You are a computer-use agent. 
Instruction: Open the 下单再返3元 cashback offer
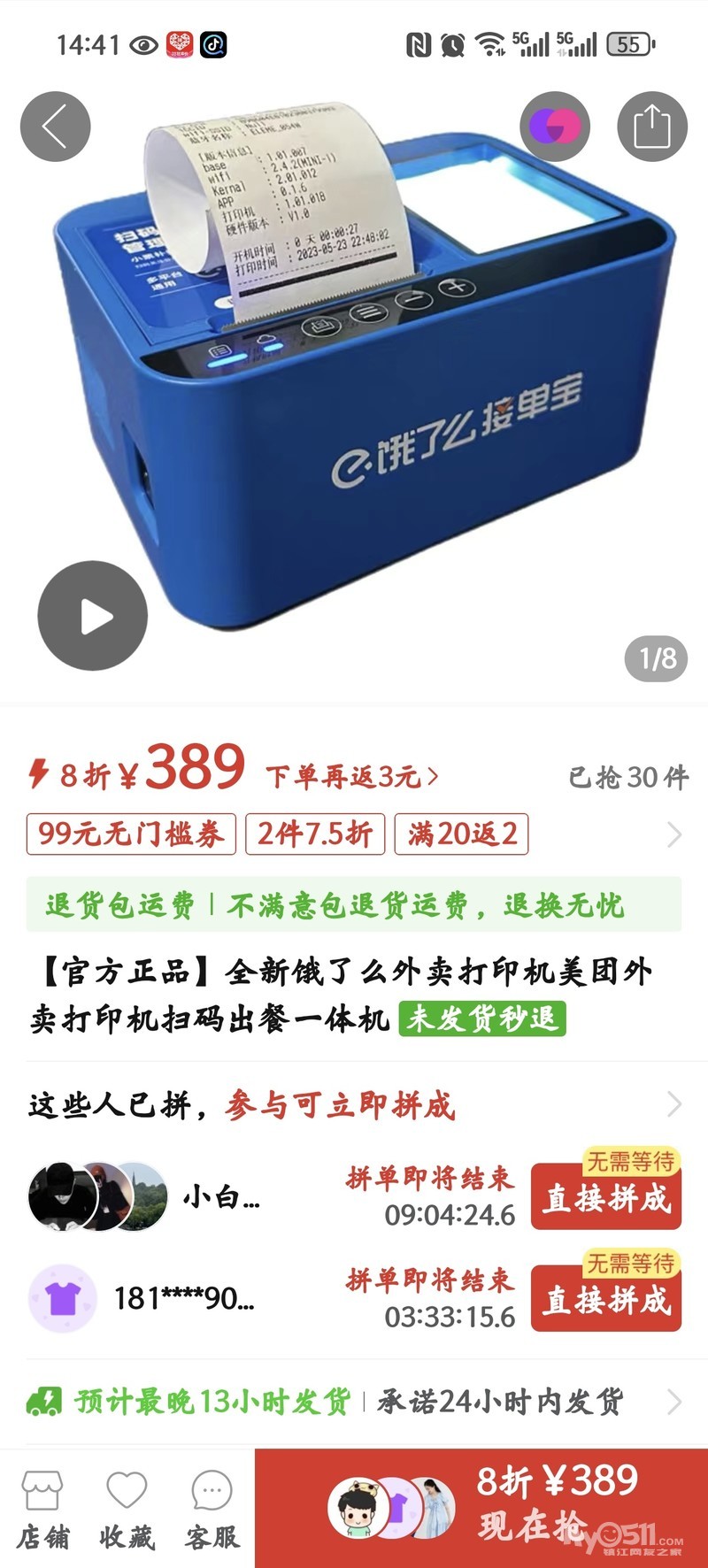click(x=351, y=777)
